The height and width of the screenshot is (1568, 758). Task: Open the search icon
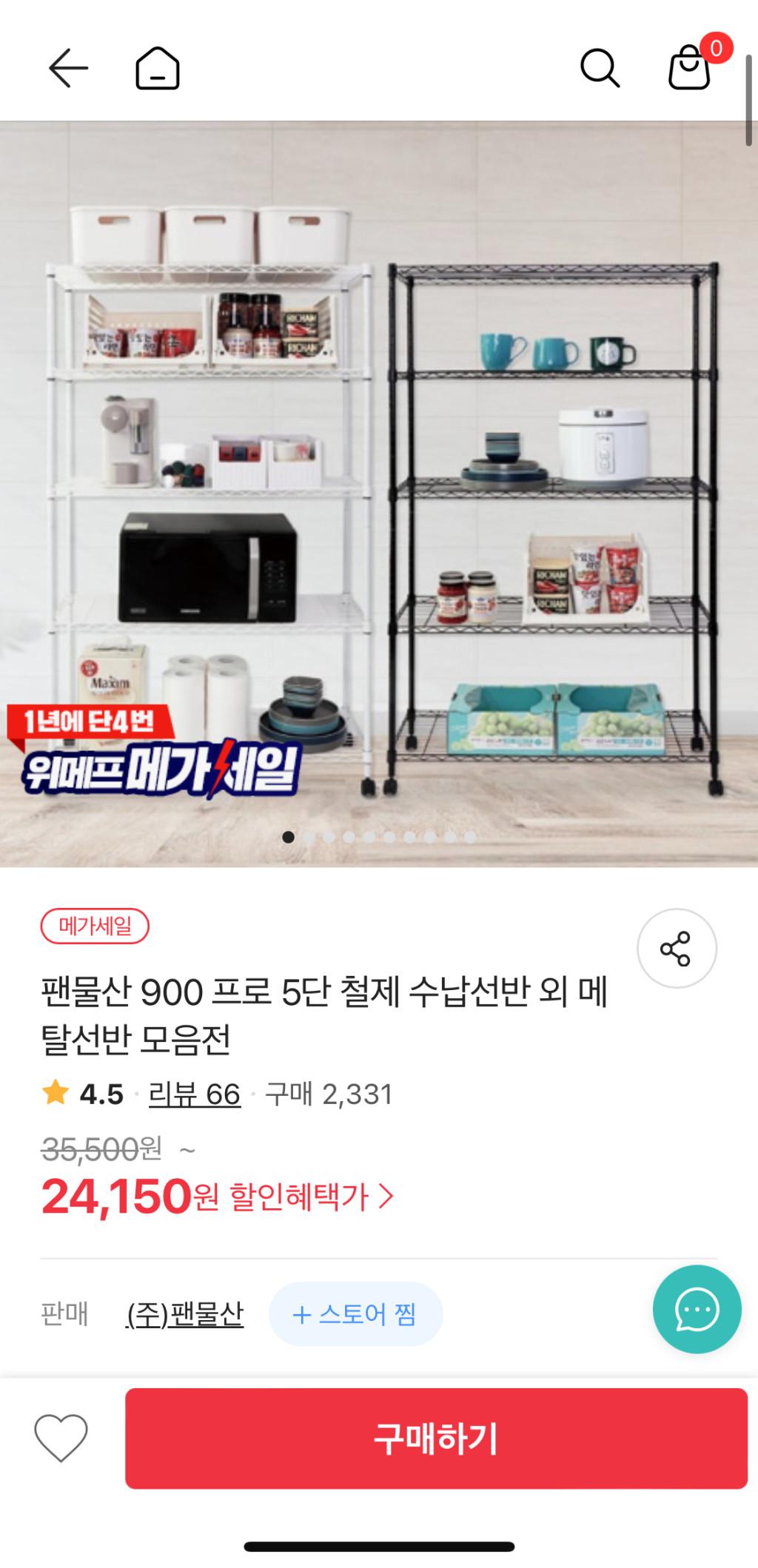tap(599, 68)
